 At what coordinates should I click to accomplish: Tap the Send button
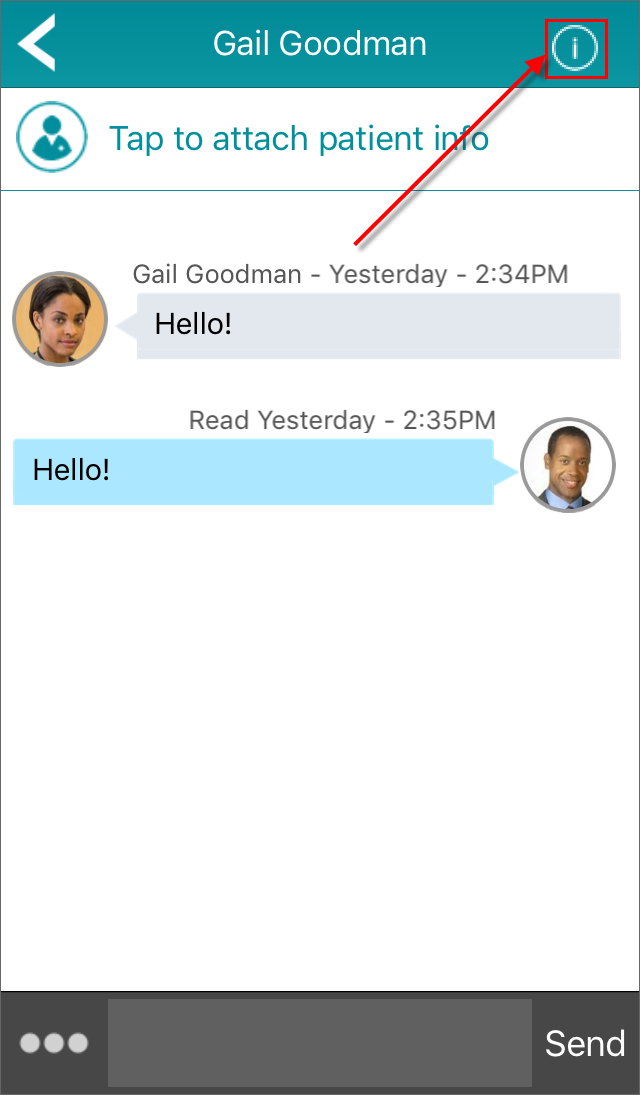[585, 1043]
